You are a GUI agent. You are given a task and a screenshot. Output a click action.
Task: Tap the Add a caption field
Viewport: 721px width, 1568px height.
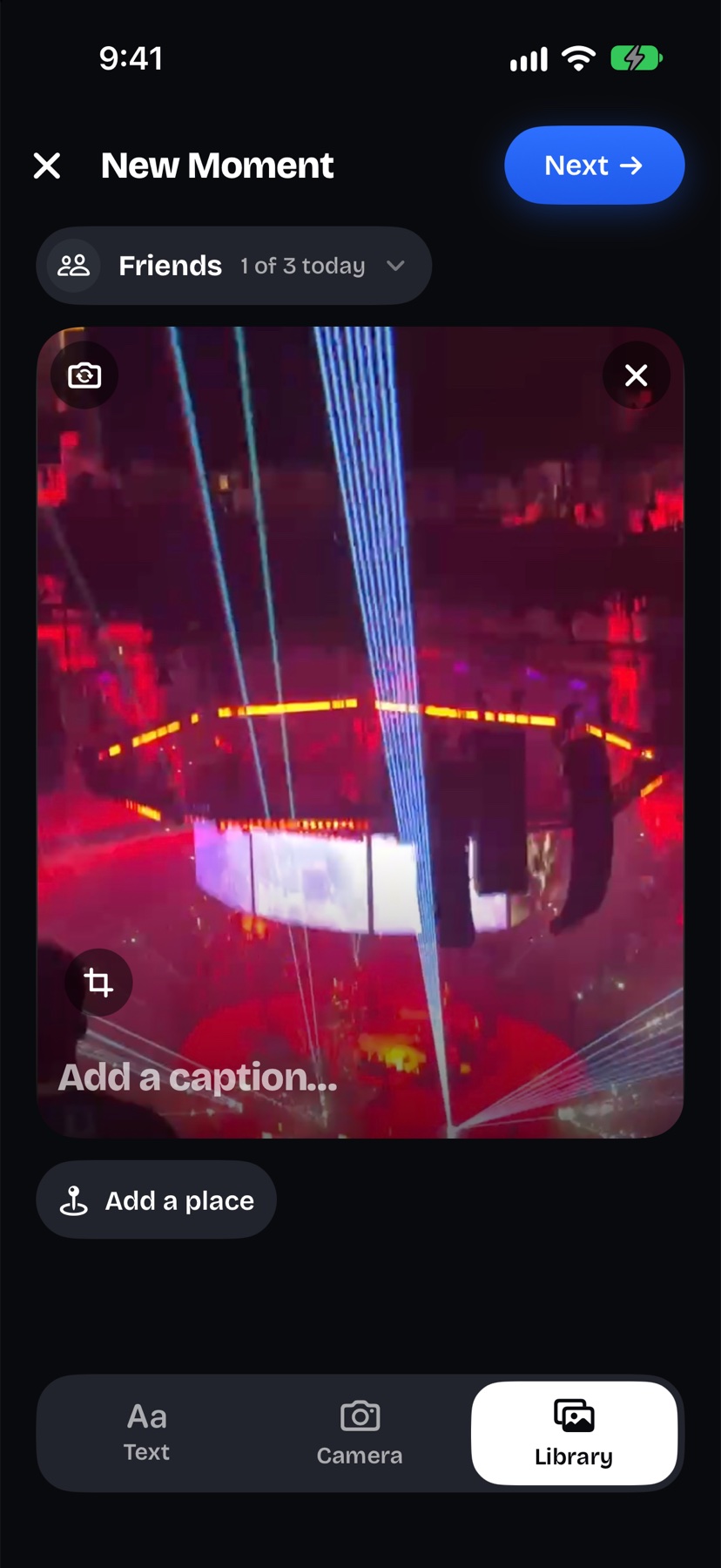coord(198,1078)
